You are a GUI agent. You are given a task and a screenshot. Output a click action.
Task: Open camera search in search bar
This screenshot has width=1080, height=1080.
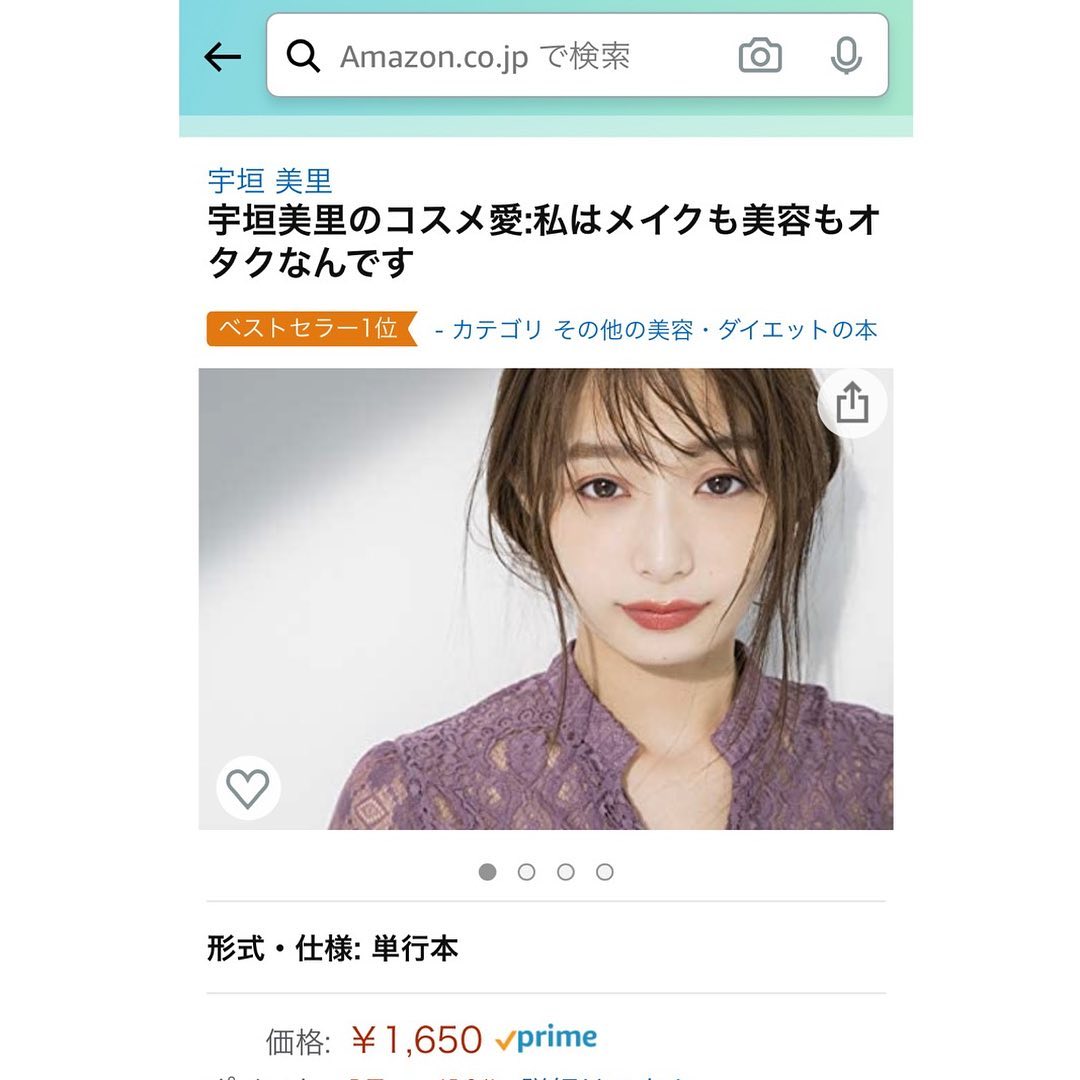[x=760, y=57]
